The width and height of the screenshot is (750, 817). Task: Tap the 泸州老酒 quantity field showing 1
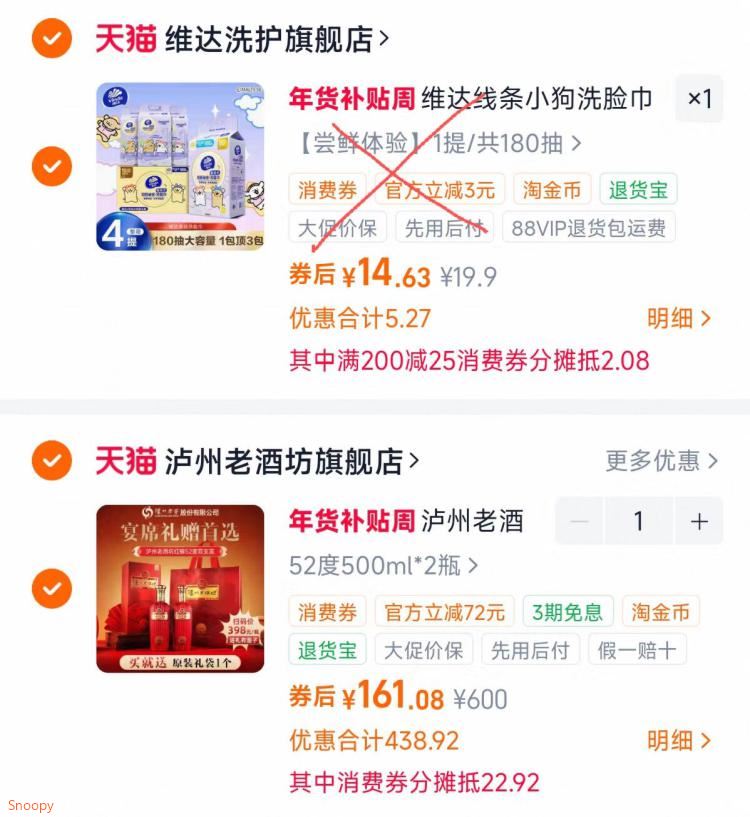(x=639, y=521)
